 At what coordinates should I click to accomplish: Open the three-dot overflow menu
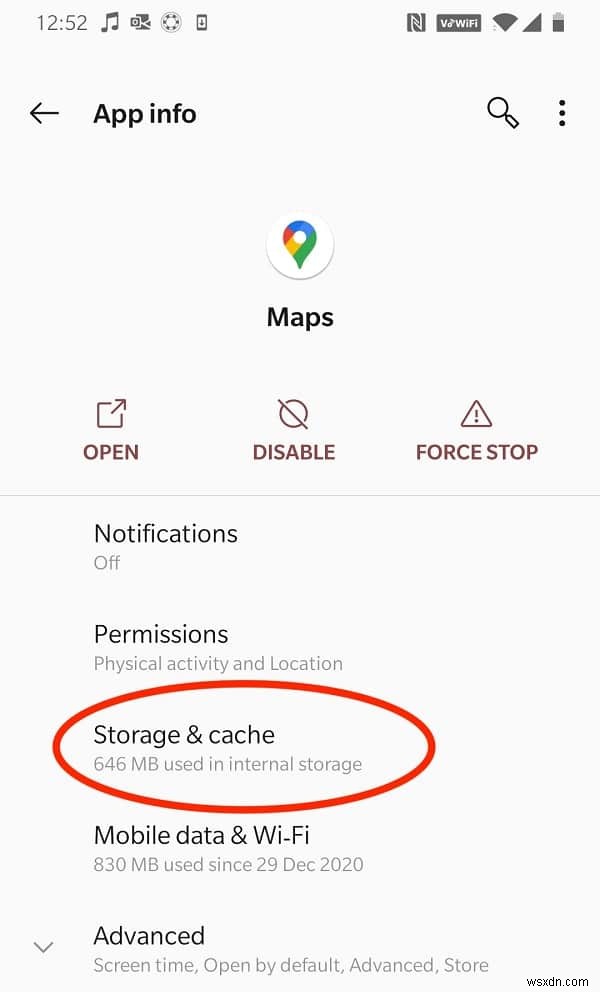tap(562, 113)
